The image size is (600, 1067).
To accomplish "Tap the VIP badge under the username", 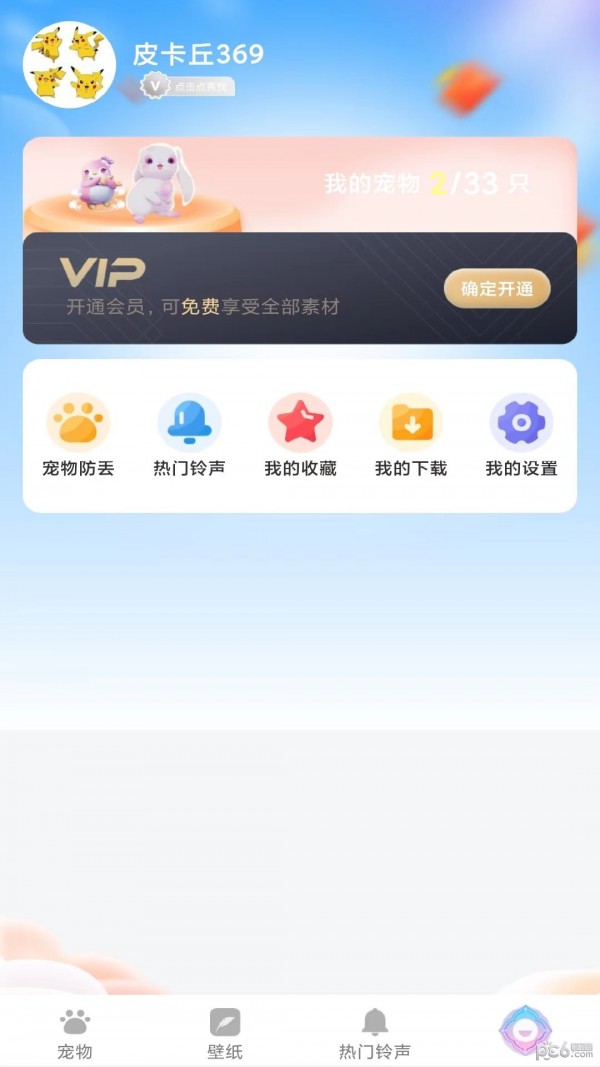I will tap(187, 86).
